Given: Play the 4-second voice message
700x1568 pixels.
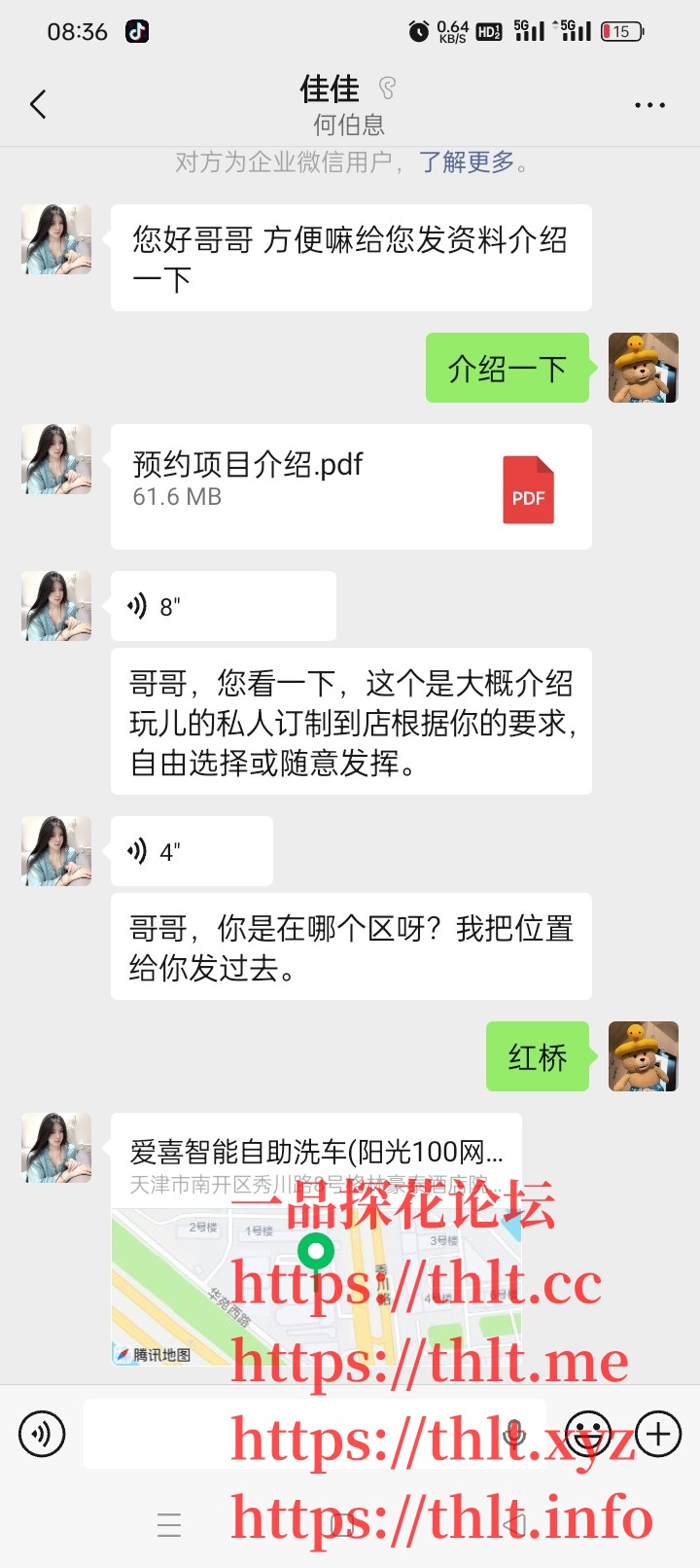Looking at the screenshot, I should (x=192, y=852).
